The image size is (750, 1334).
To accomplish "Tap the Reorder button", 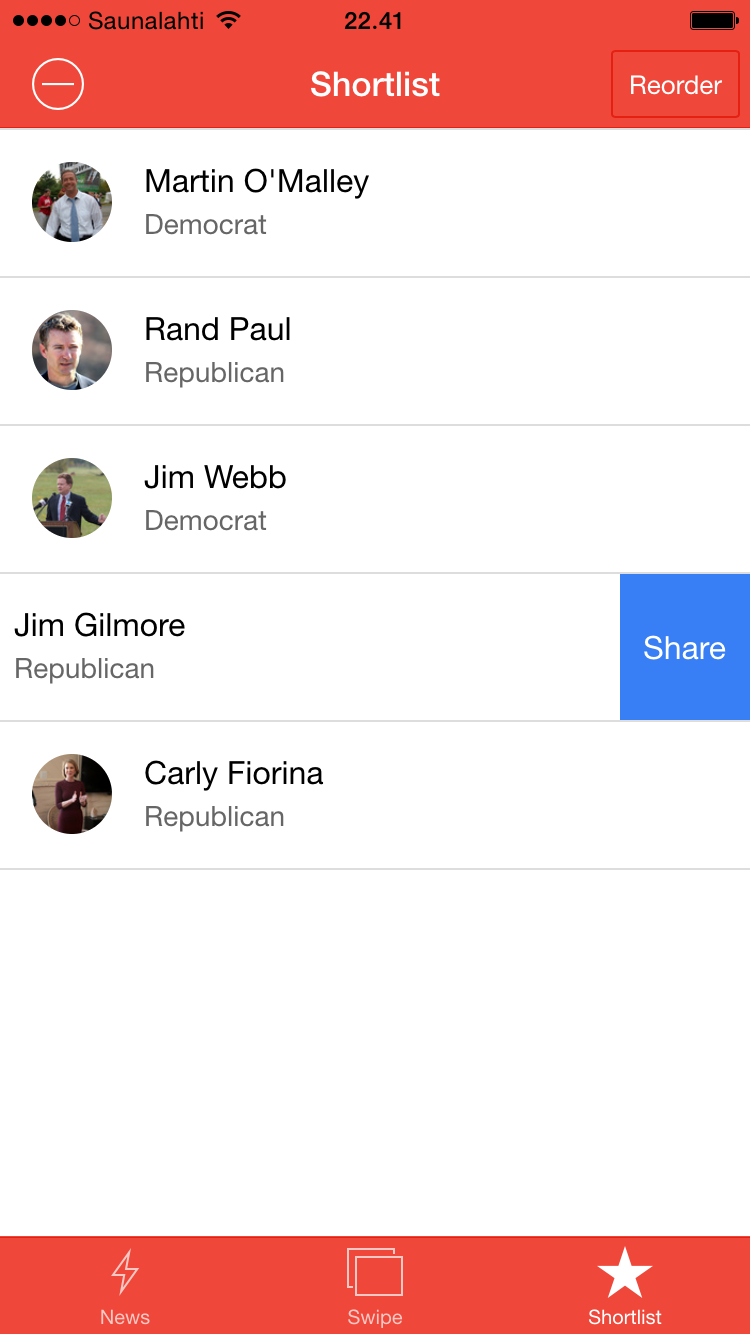I will [x=675, y=84].
